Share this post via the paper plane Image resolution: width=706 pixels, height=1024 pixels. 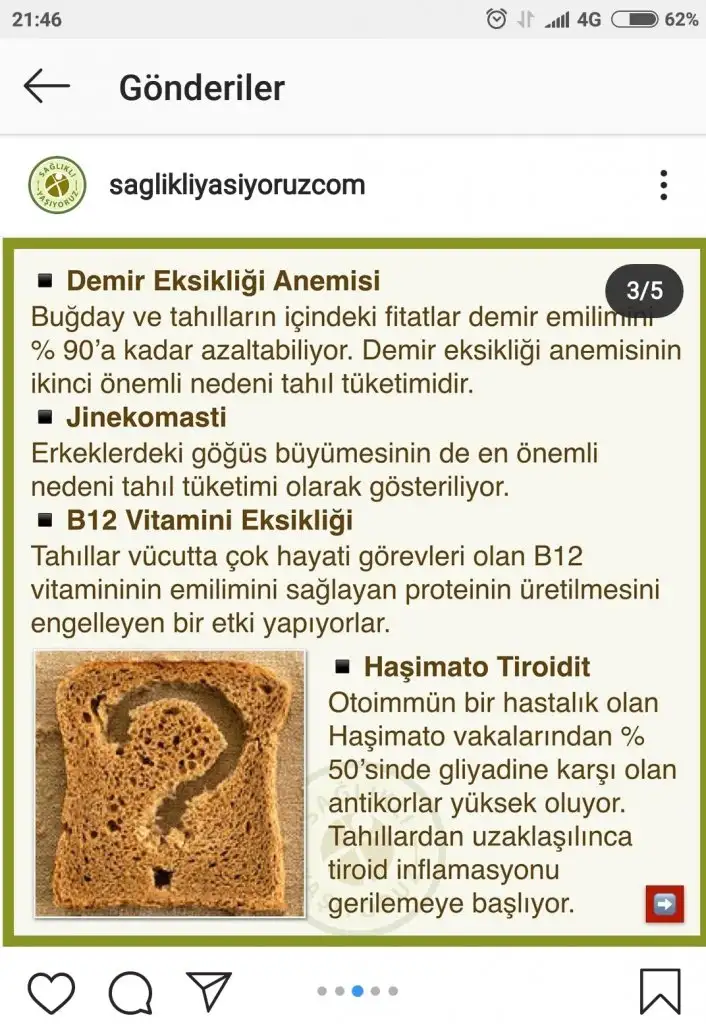click(209, 991)
